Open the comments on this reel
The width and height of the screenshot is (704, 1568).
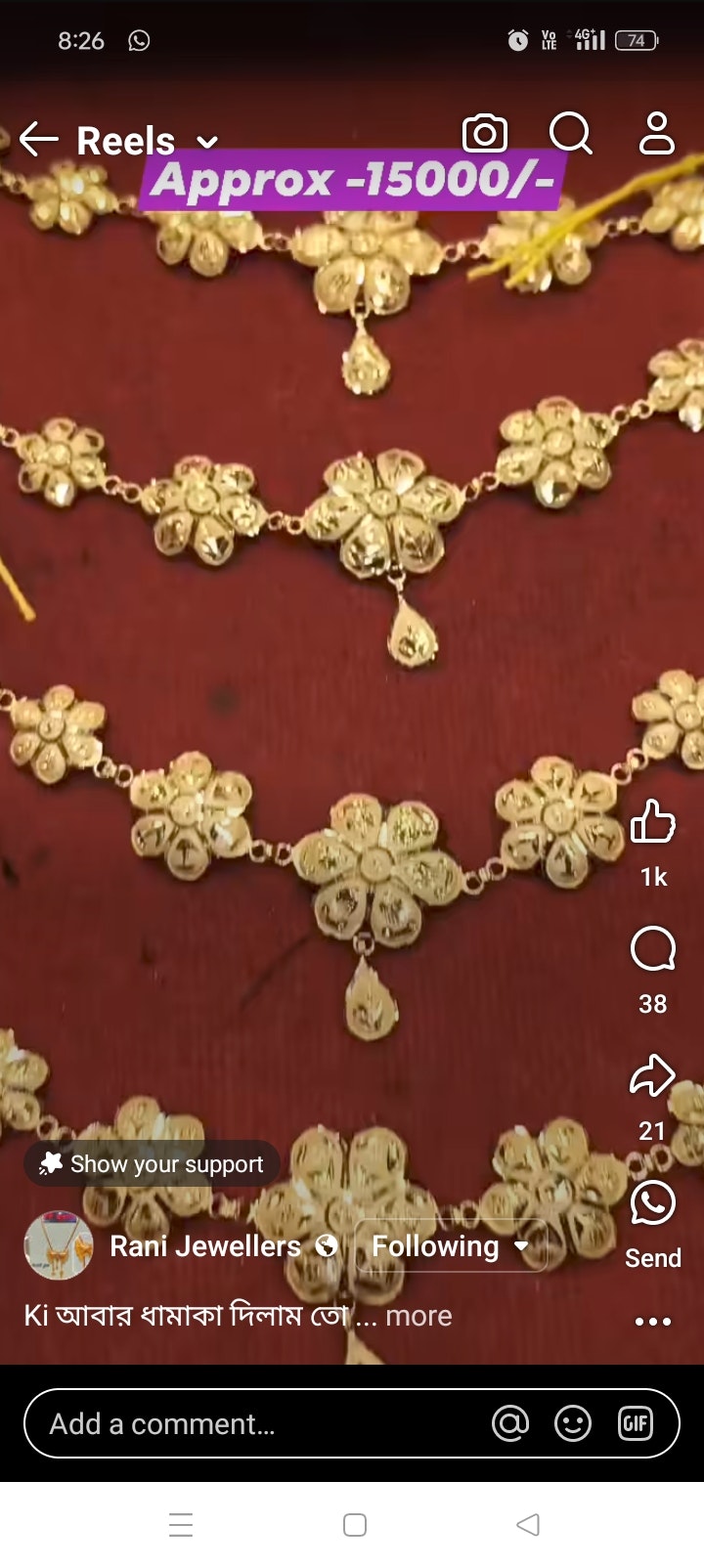click(653, 949)
